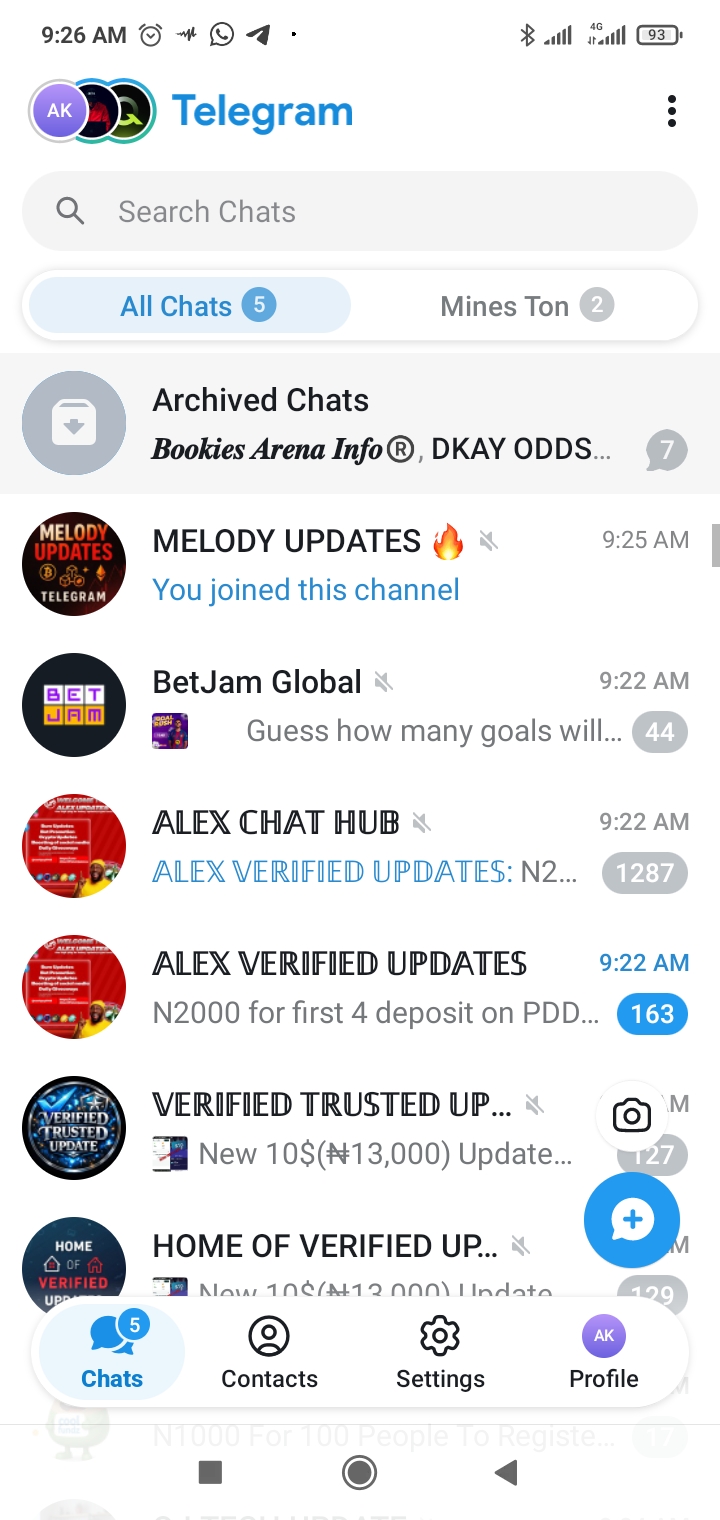This screenshot has width=720, height=1520.
Task: Tap the Chats tab in bottom bar
Action: tap(112, 1352)
